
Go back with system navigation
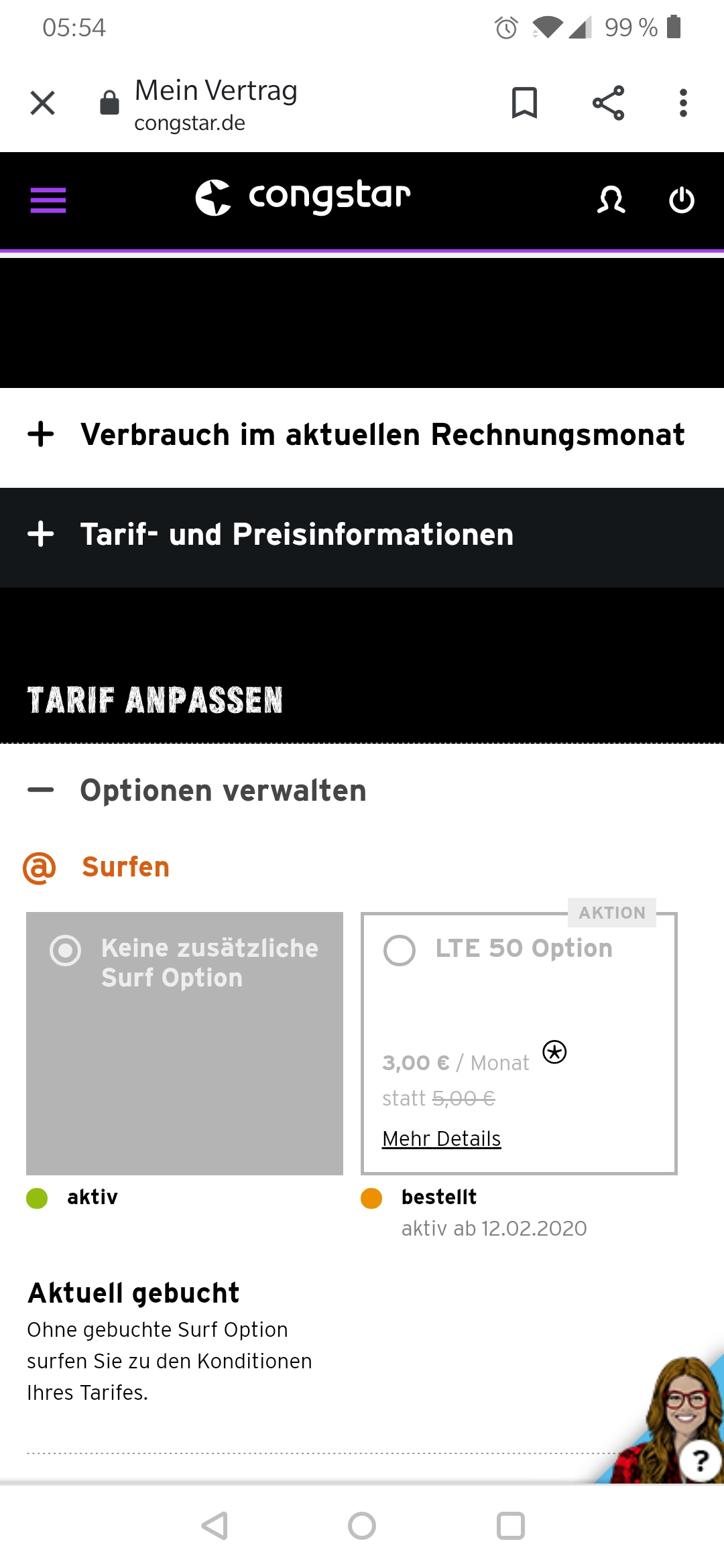(215, 1526)
